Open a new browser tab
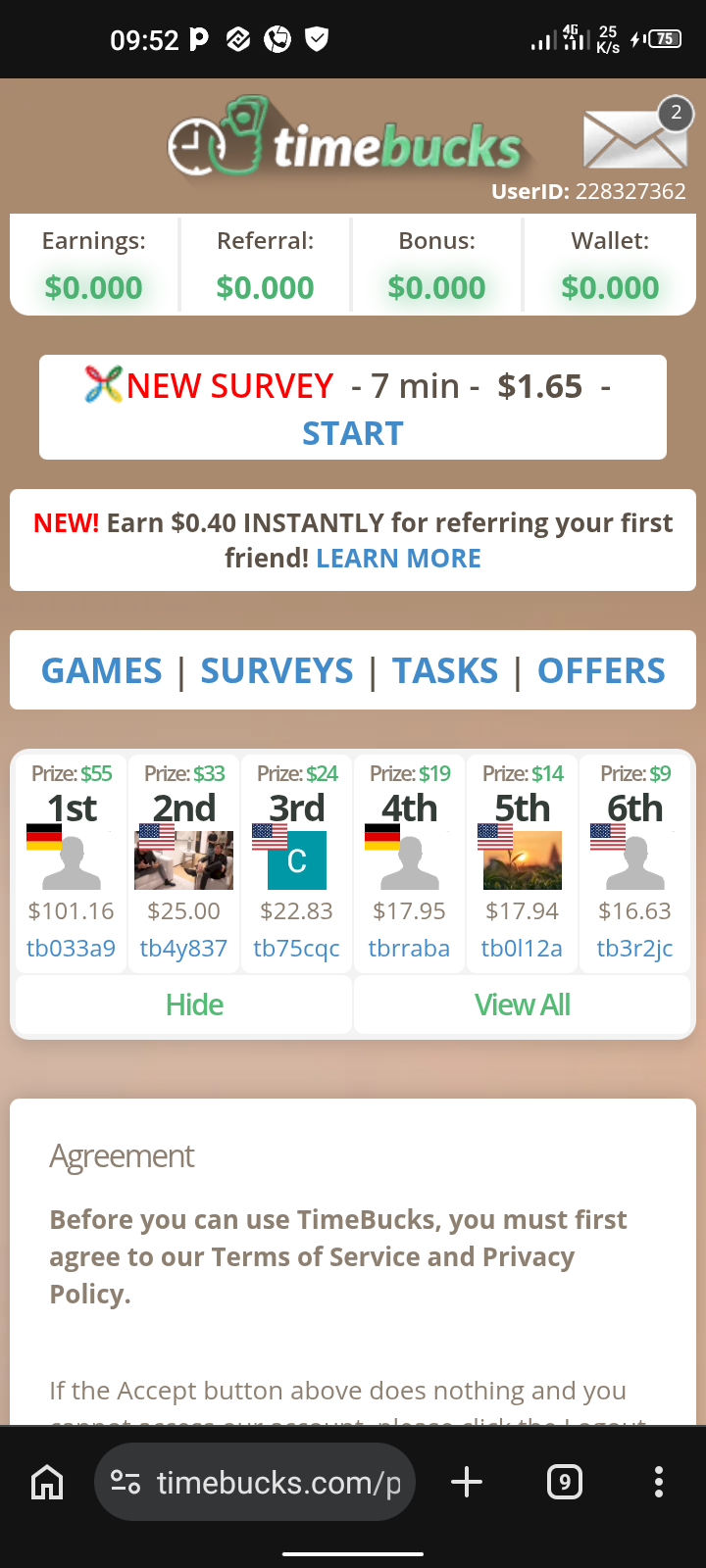This screenshot has height=1568, width=706. (467, 1483)
